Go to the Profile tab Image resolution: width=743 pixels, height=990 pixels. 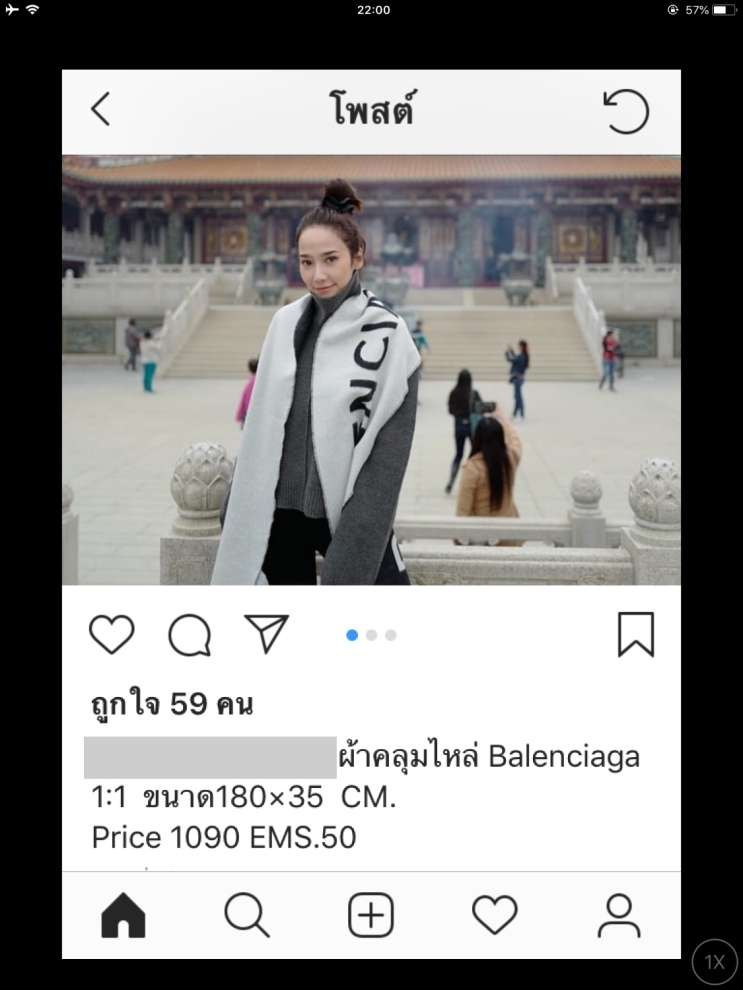[619, 915]
